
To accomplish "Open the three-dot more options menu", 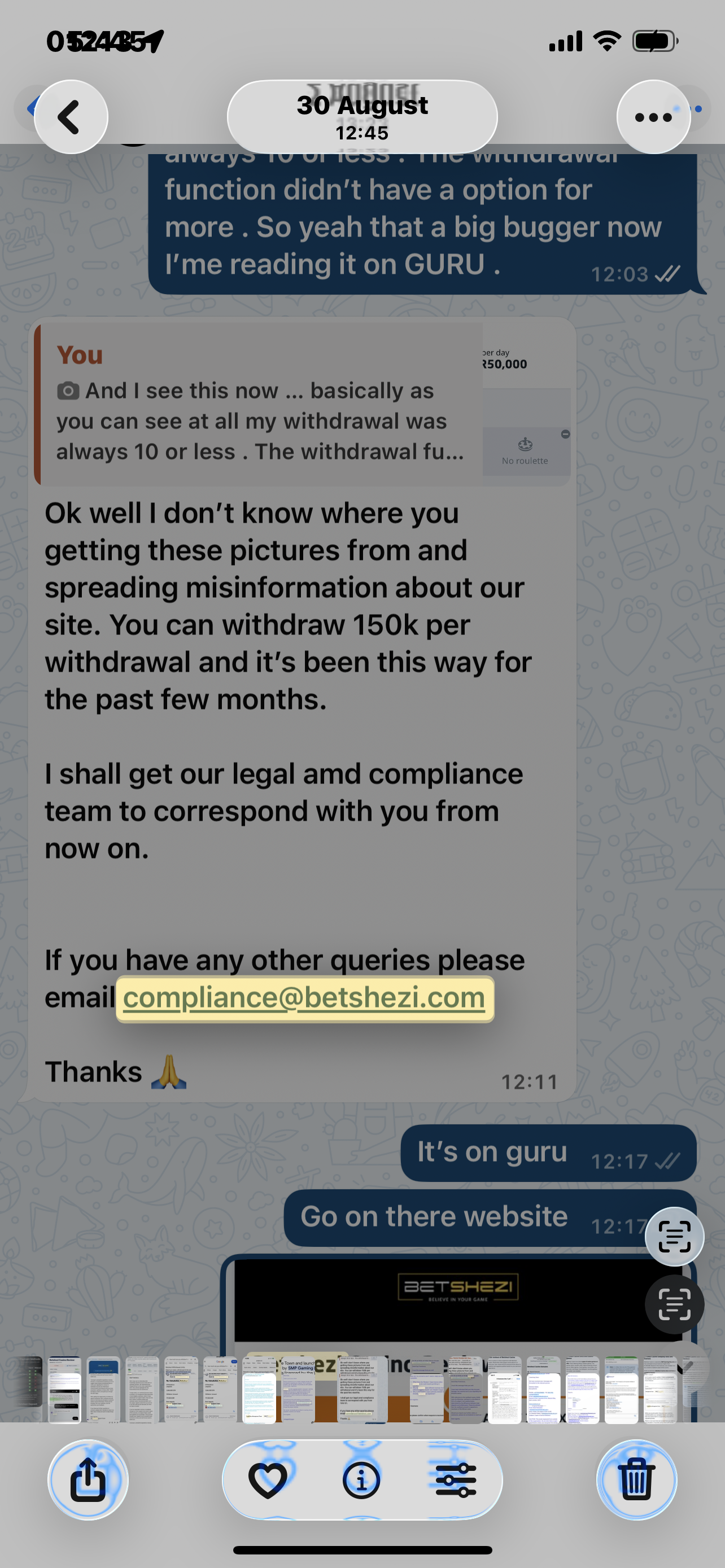I will (x=653, y=117).
